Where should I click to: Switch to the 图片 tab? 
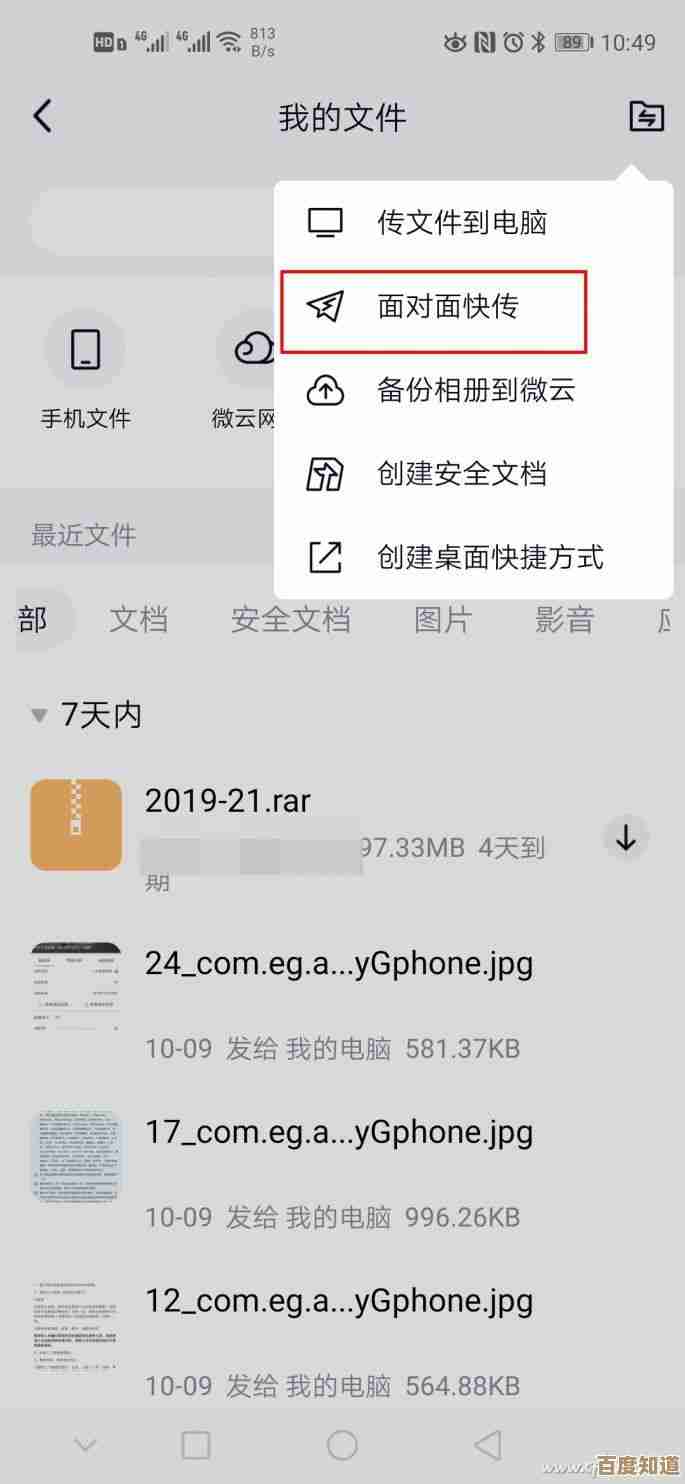point(442,619)
